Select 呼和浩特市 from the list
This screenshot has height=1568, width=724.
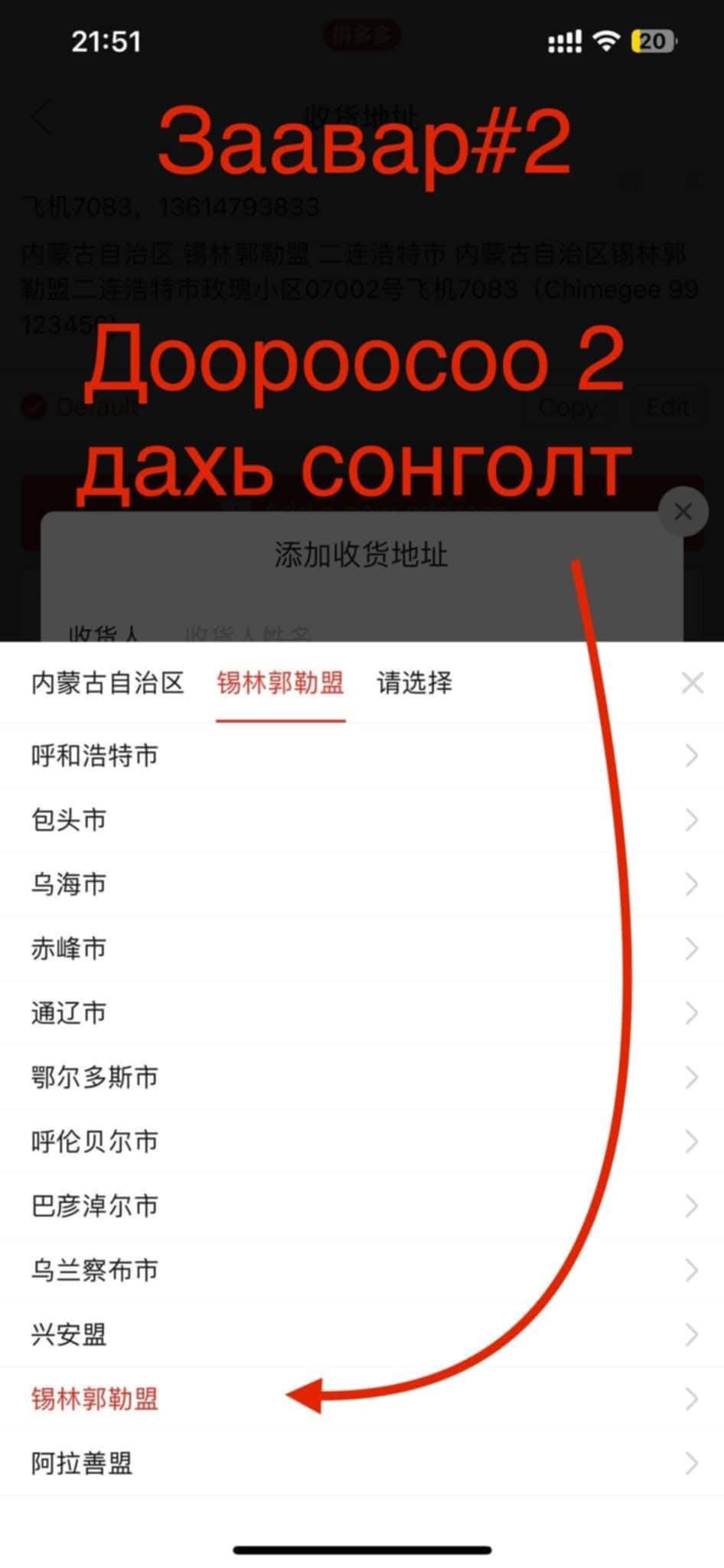(x=95, y=756)
